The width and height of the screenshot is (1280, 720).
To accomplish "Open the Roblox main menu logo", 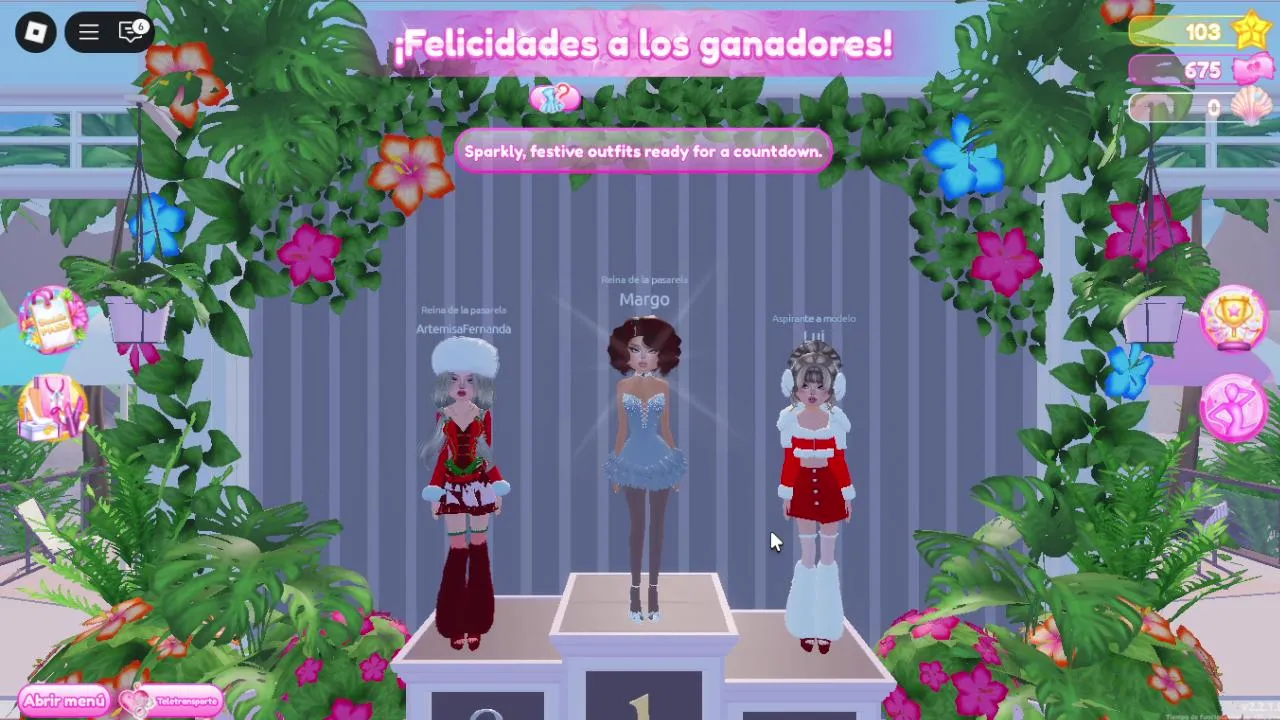I will coord(36,33).
